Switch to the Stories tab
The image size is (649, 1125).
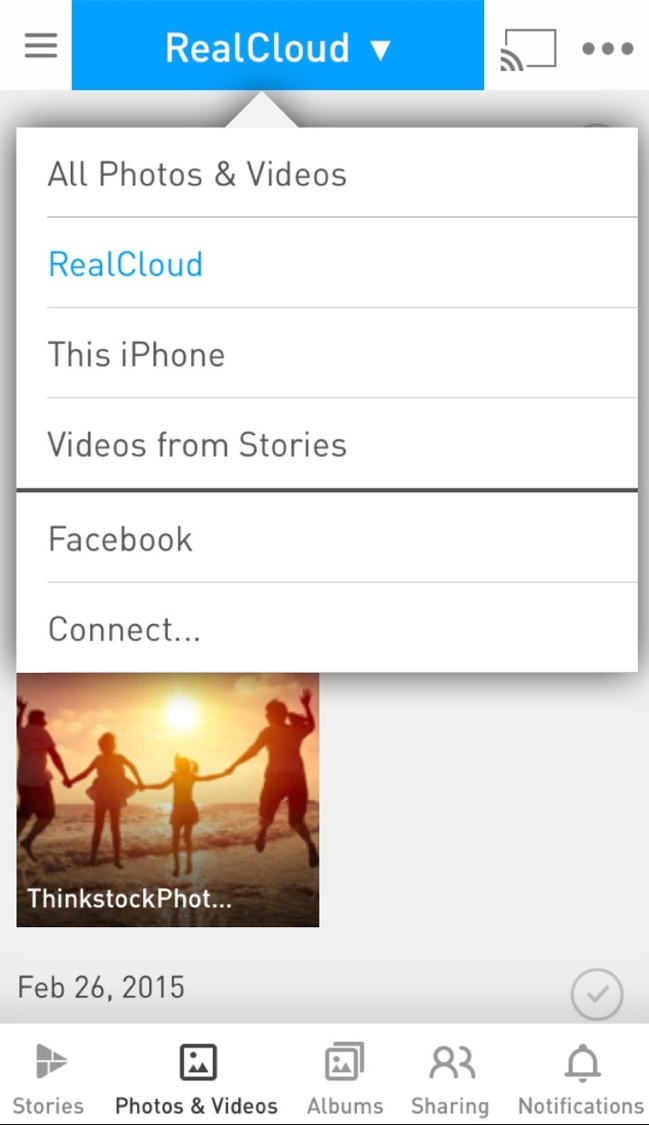coord(48,1078)
